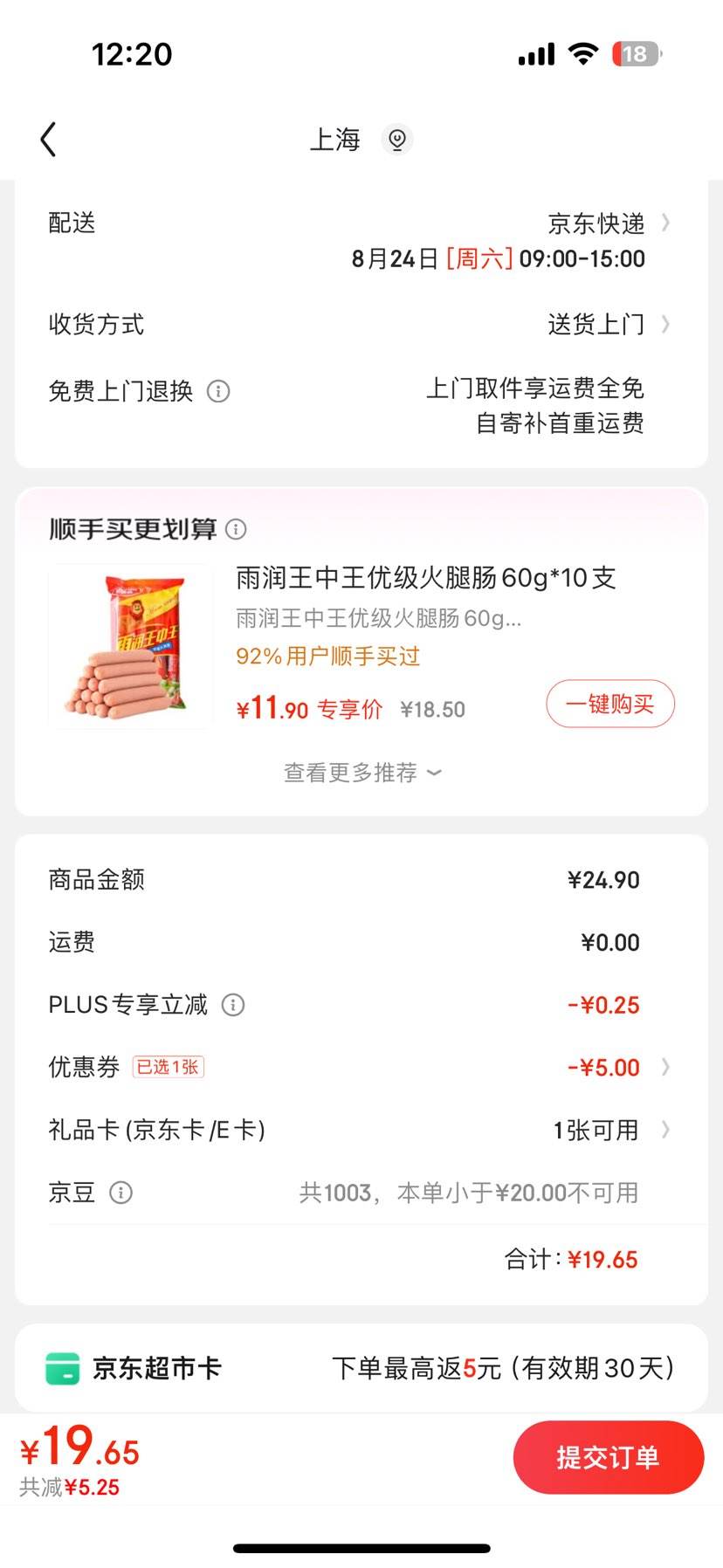723x1568 pixels.
Task: Click the location pin icon beside 上海
Action: [x=397, y=140]
